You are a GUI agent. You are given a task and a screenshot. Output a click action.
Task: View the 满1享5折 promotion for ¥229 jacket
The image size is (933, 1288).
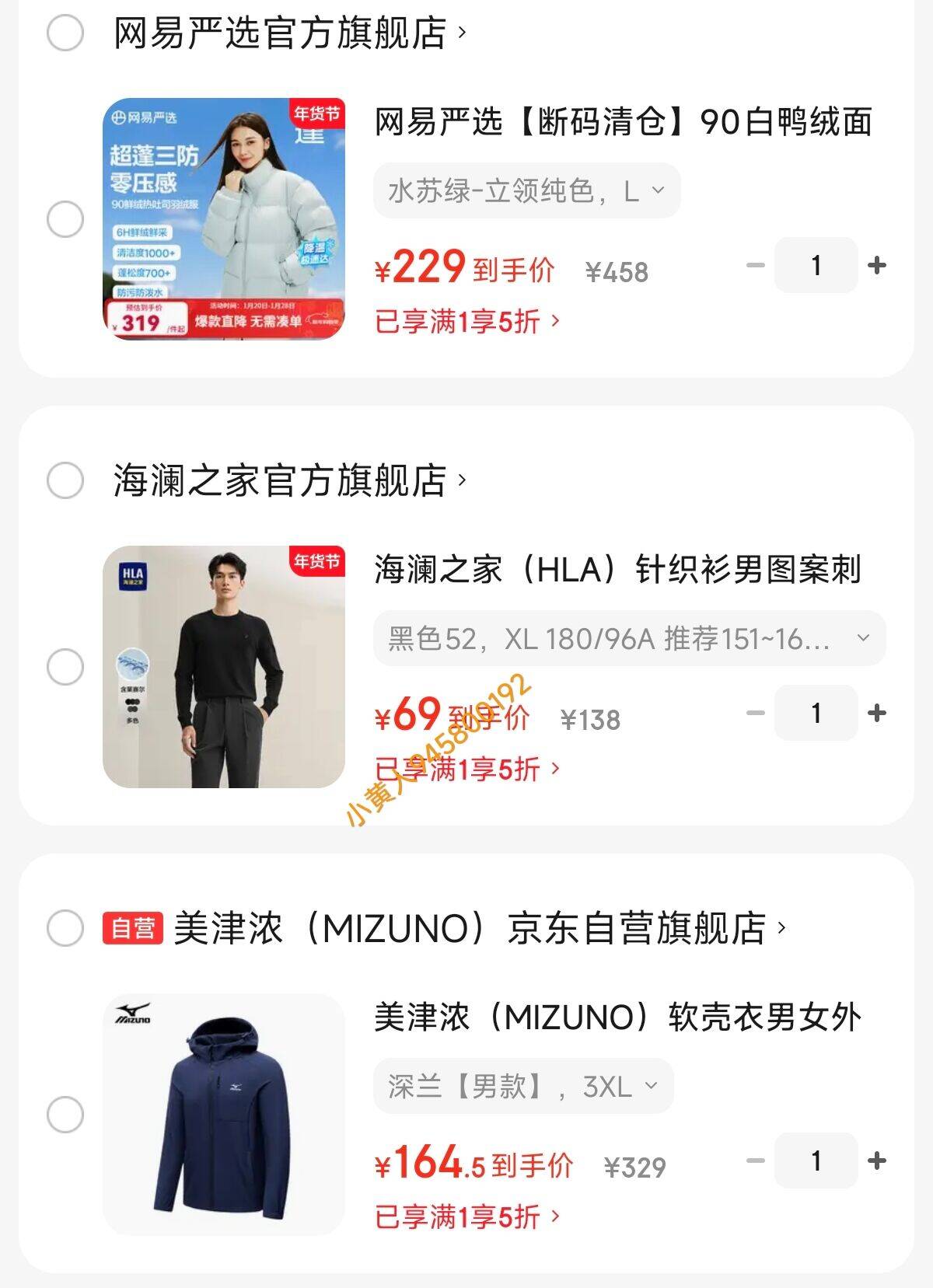466,321
